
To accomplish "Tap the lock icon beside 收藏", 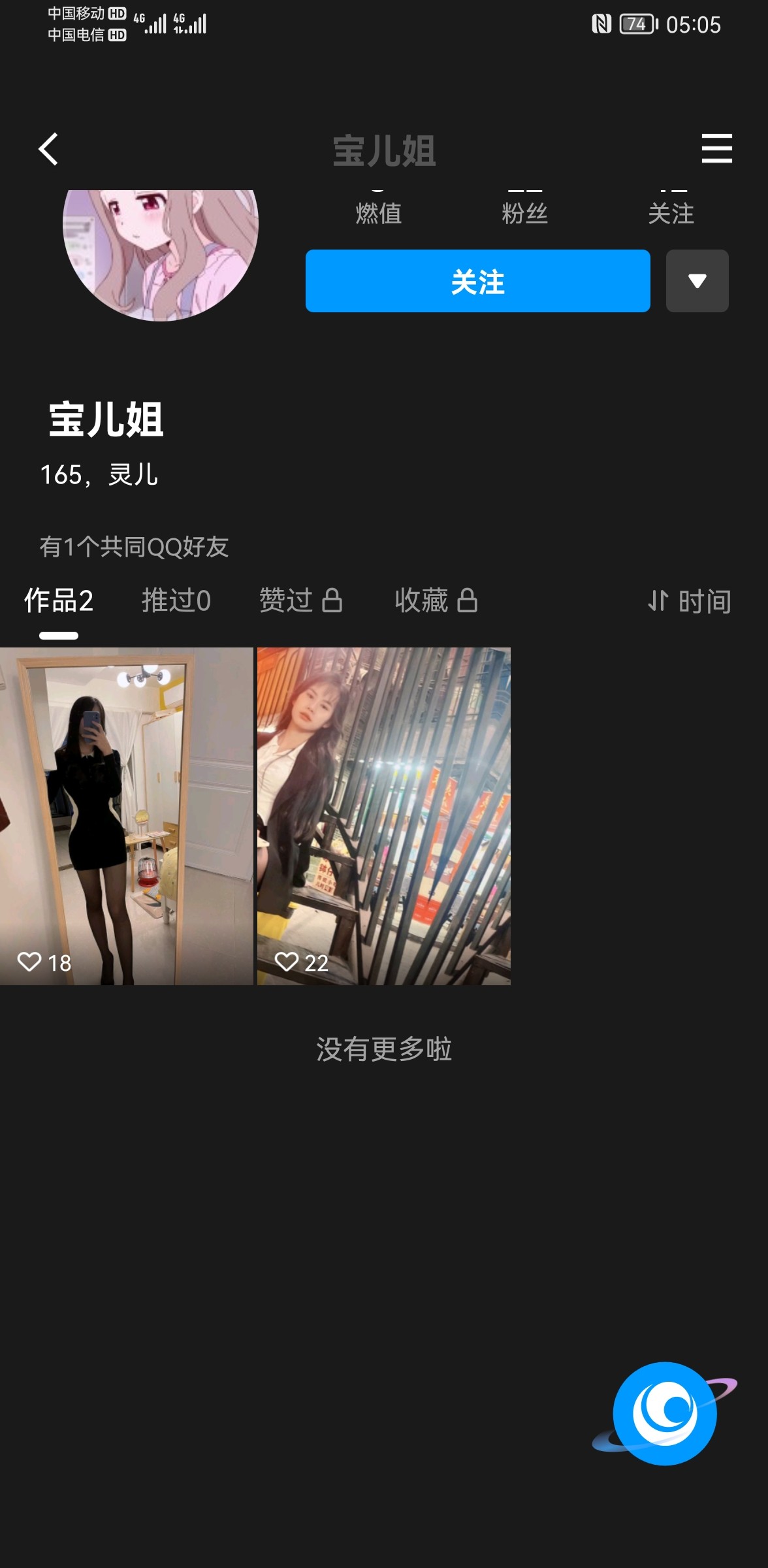I will tap(468, 600).
